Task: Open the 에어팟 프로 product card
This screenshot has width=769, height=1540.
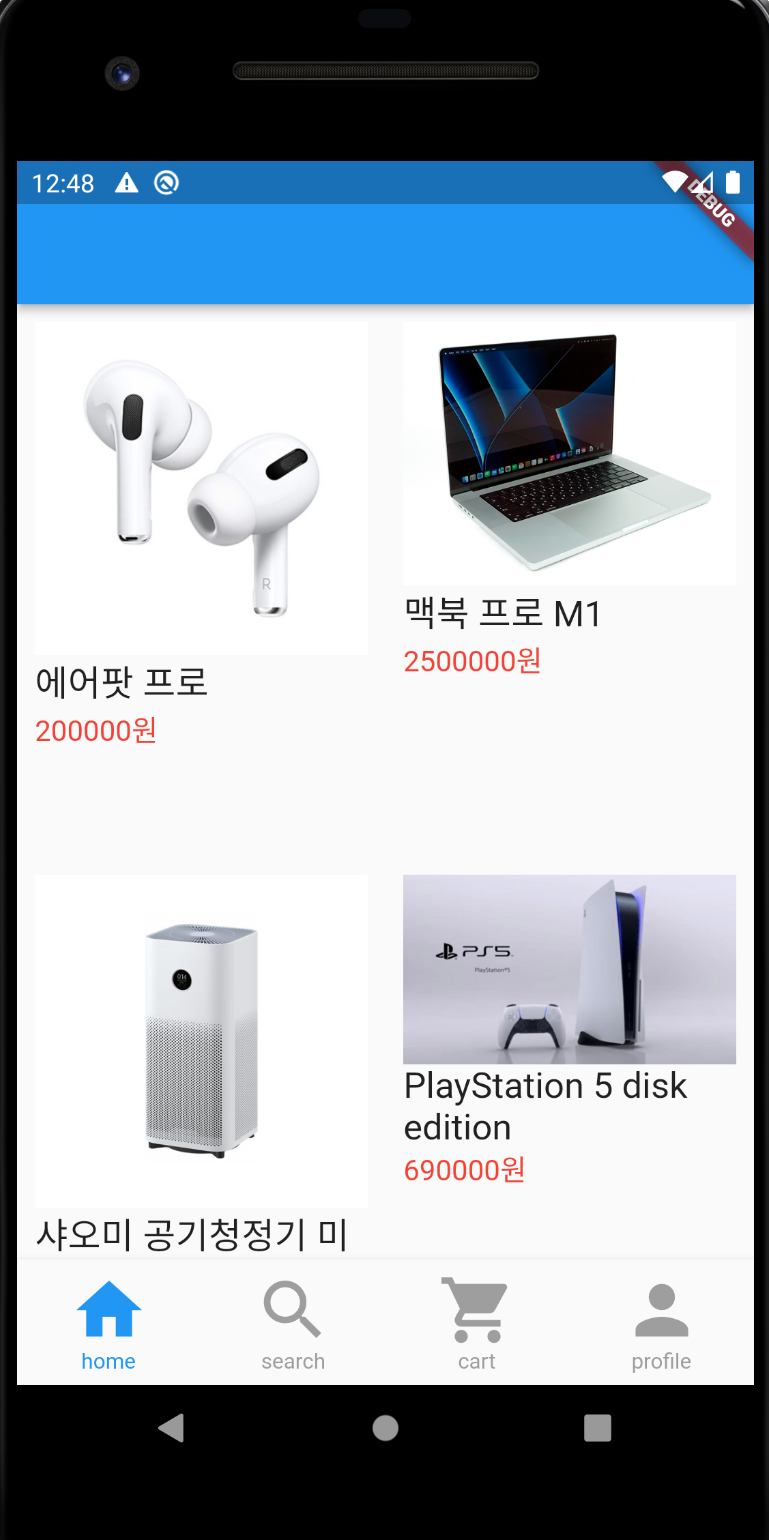Action: point(201,488)
